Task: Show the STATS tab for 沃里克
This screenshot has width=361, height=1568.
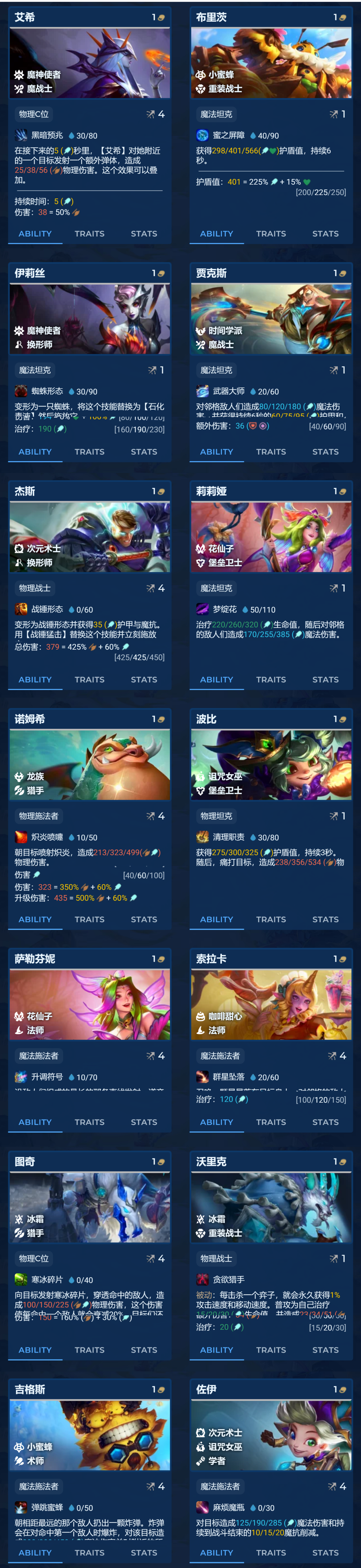Action: click(x=325, y=1350)
